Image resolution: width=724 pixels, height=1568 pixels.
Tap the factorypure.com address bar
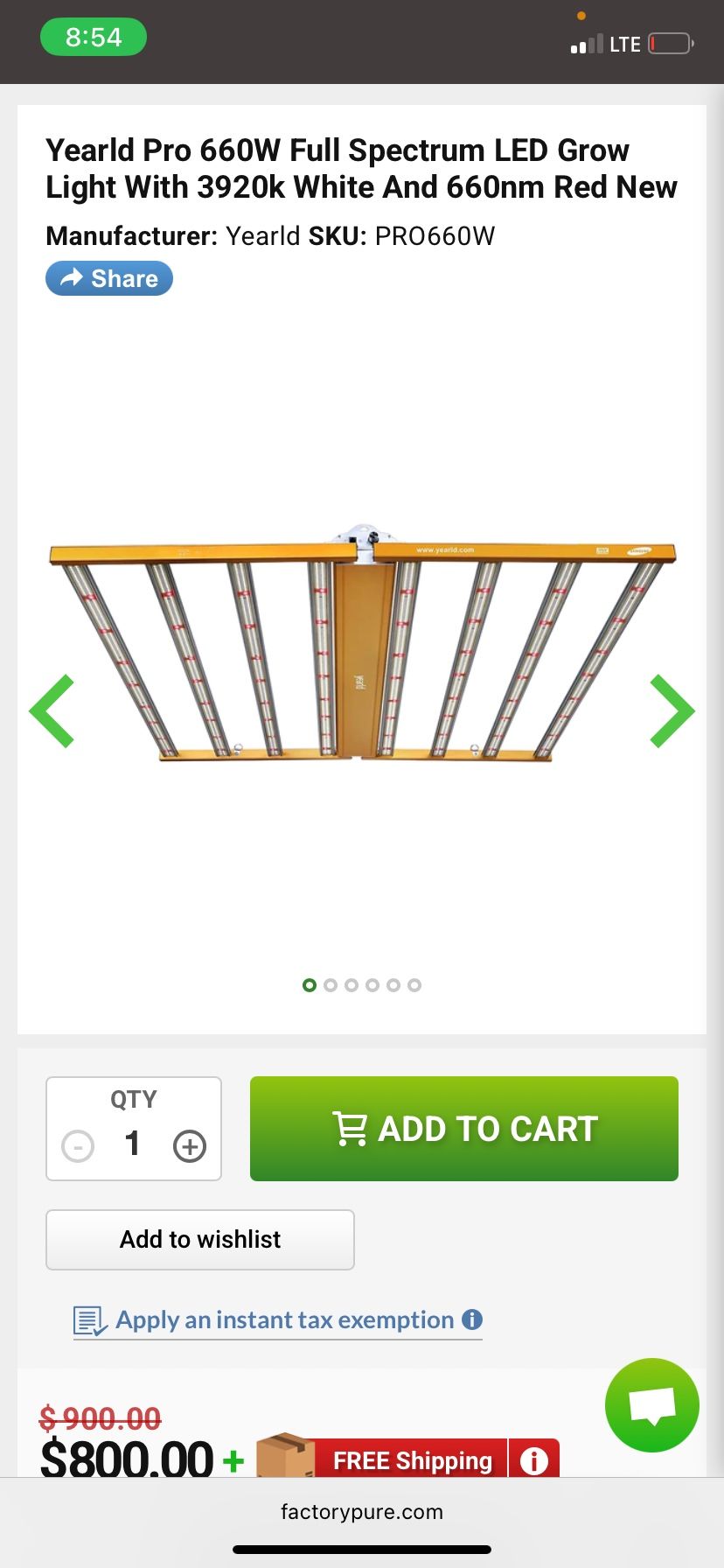click(362, 1512)
